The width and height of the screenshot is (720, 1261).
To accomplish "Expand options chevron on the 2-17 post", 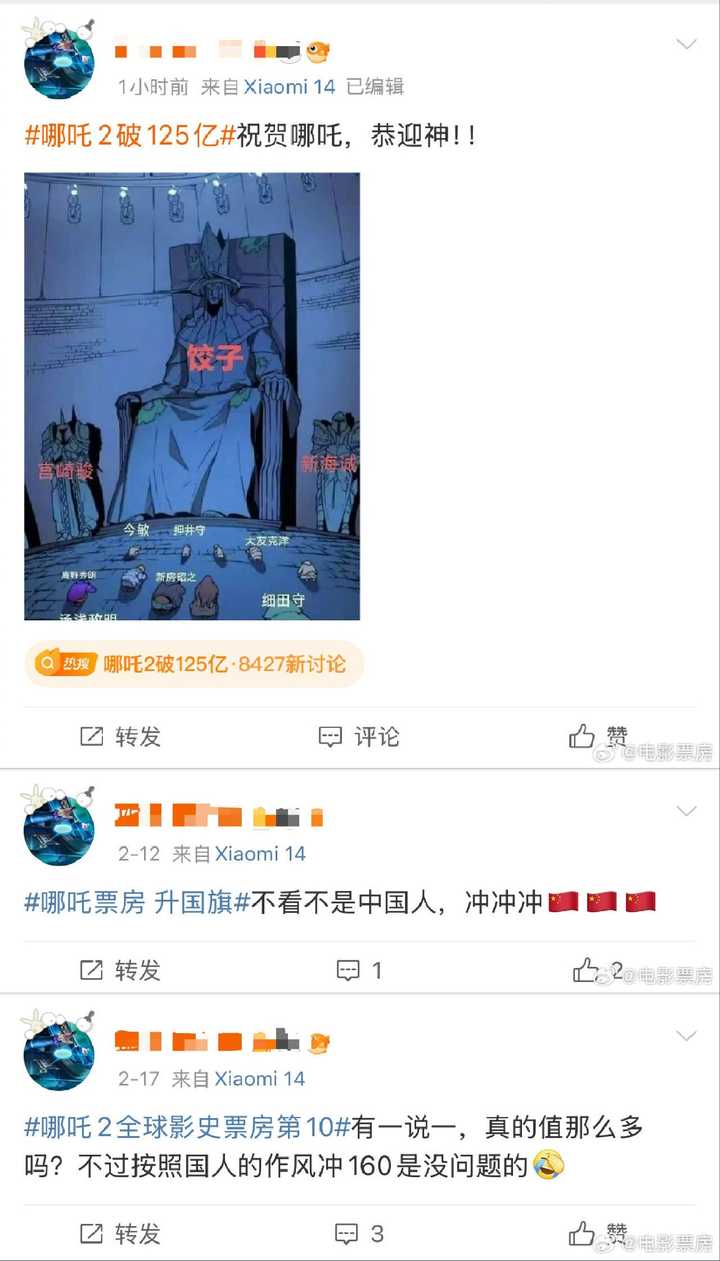I will (x=686, y=1036).
